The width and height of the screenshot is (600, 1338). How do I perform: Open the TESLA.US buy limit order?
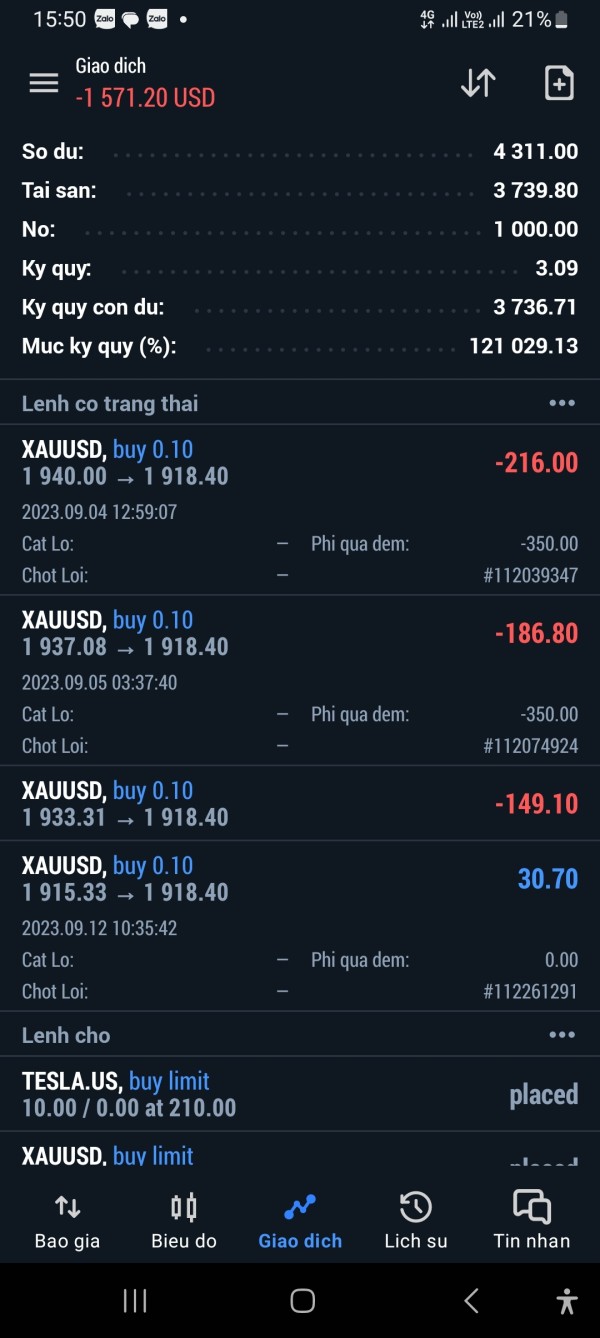[x=300, y=1094]
